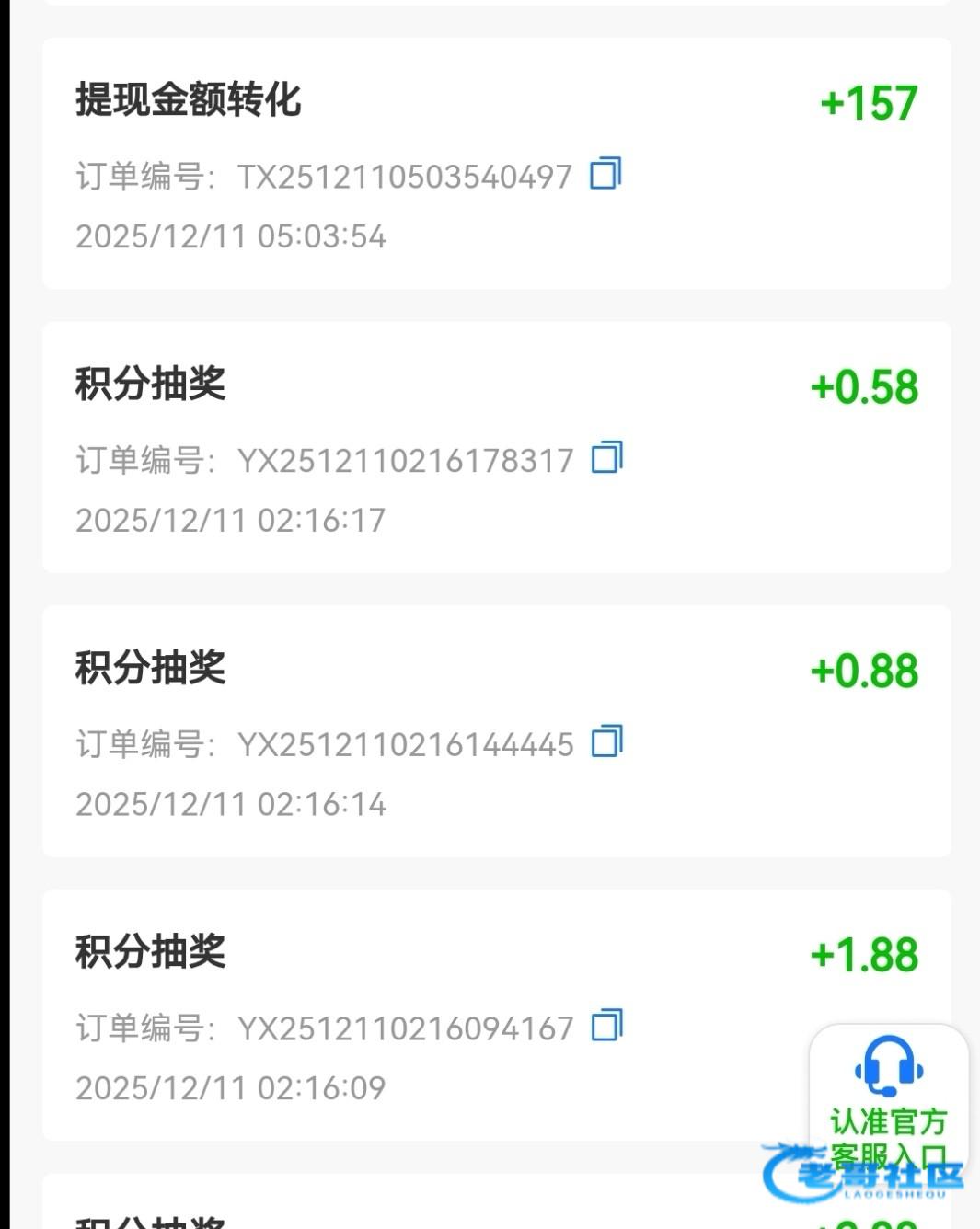Copy order number TX2512110503540497

click(x=605, y=173)
